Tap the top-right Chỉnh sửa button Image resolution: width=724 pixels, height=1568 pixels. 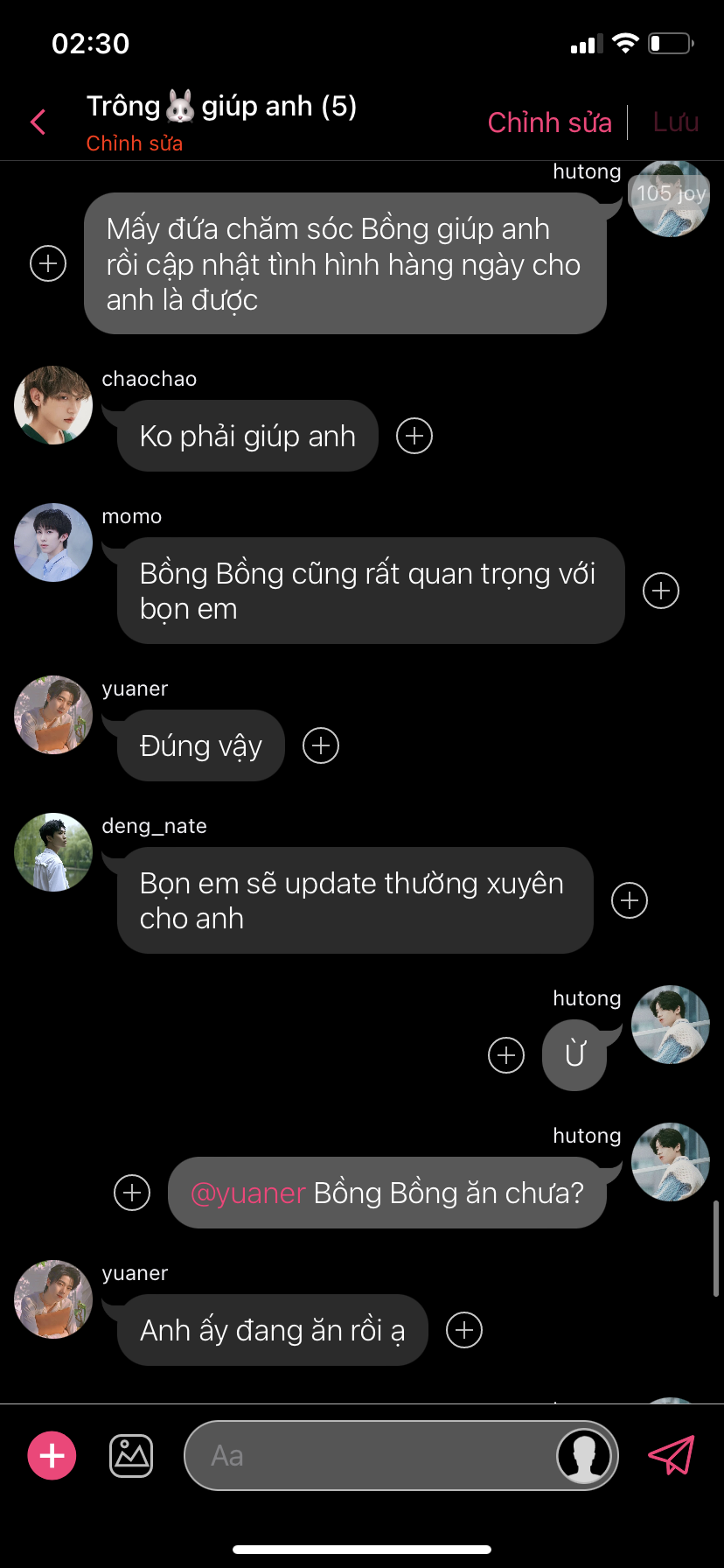click(x=549, y=122)
